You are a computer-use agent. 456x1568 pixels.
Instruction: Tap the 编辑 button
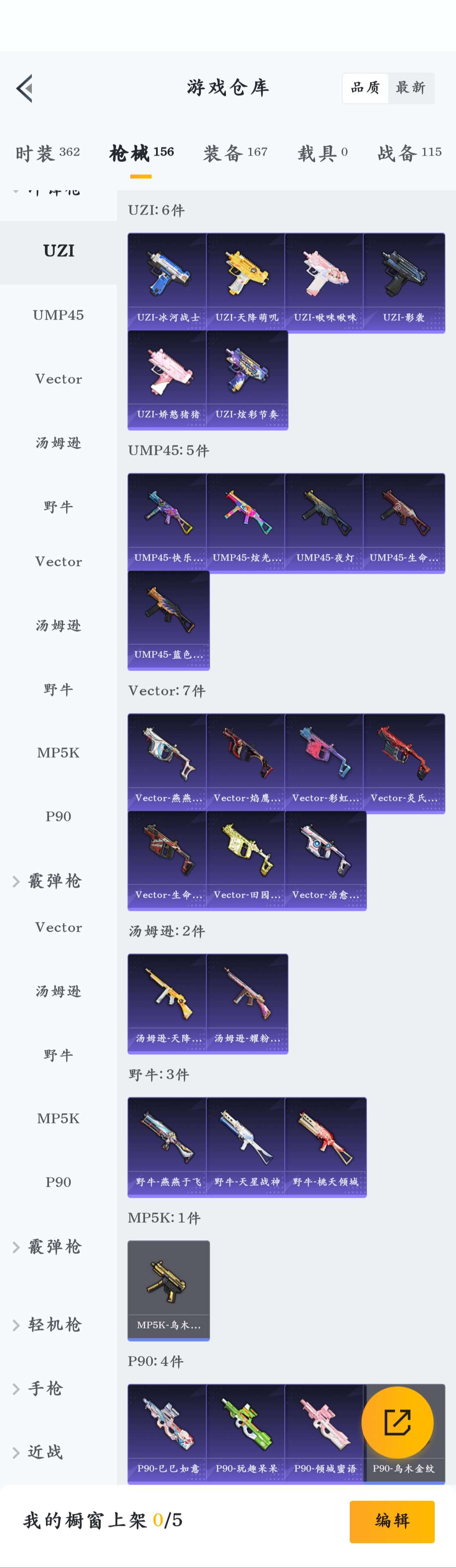point(391,1521)
